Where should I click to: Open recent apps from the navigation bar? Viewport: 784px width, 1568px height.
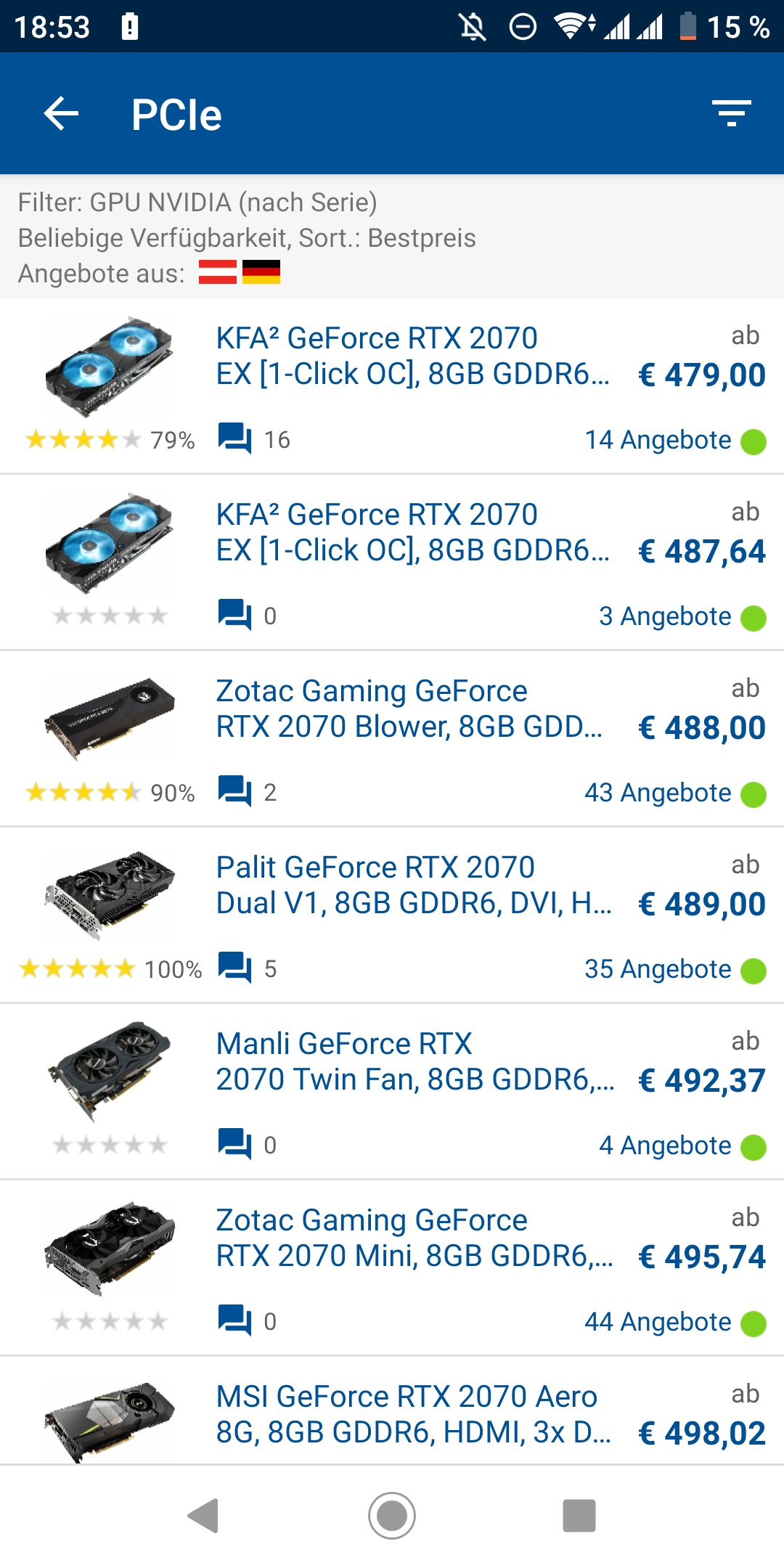(579, 1516)
